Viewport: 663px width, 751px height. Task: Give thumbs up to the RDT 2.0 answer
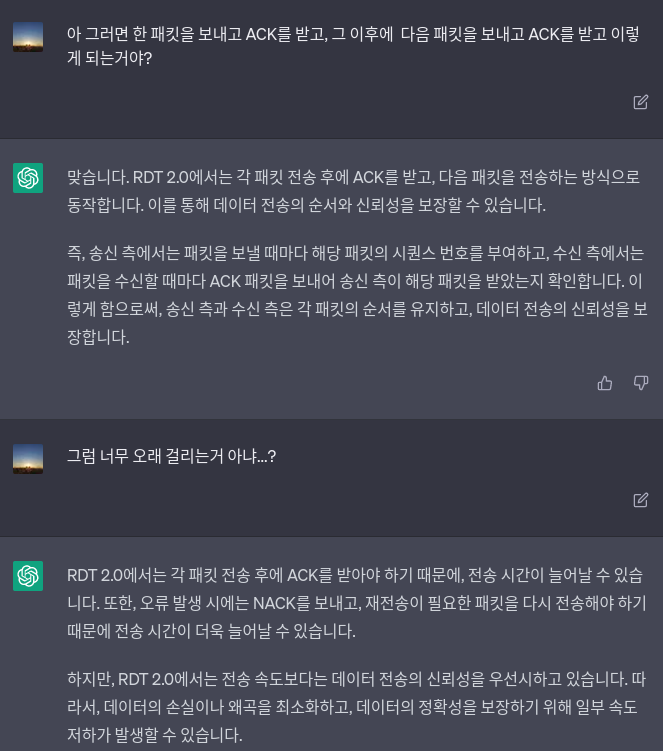[605, 383]
